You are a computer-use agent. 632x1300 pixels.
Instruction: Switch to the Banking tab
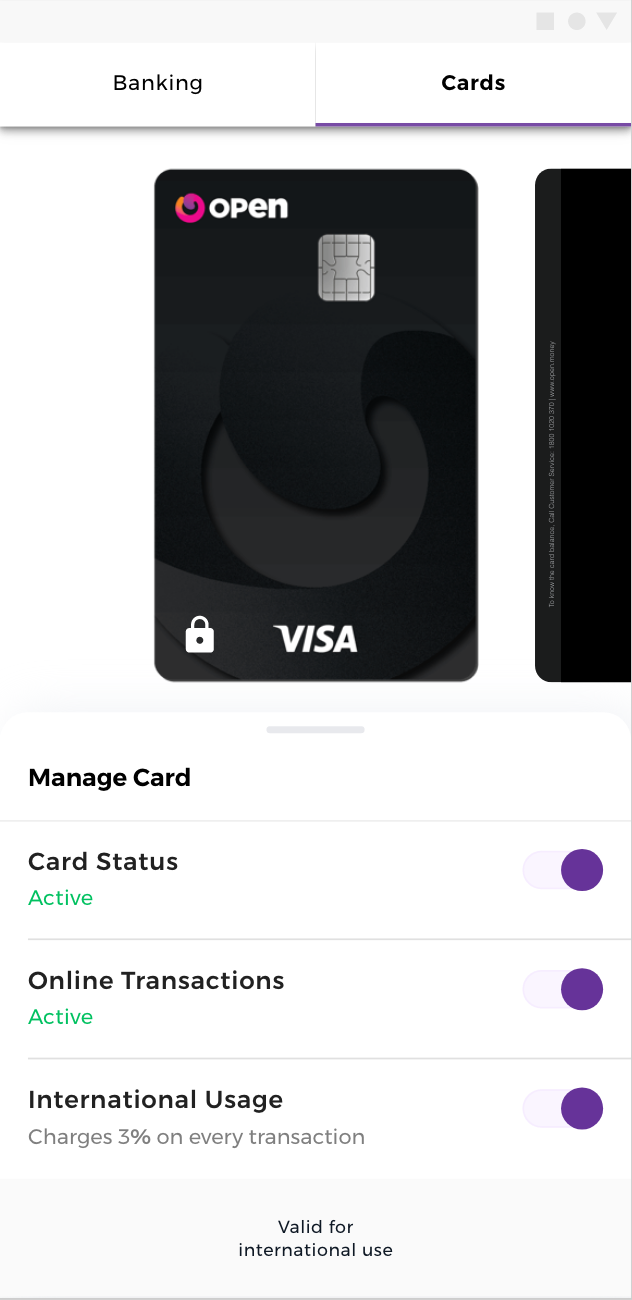pyautogui.click(x=157, y=83)
